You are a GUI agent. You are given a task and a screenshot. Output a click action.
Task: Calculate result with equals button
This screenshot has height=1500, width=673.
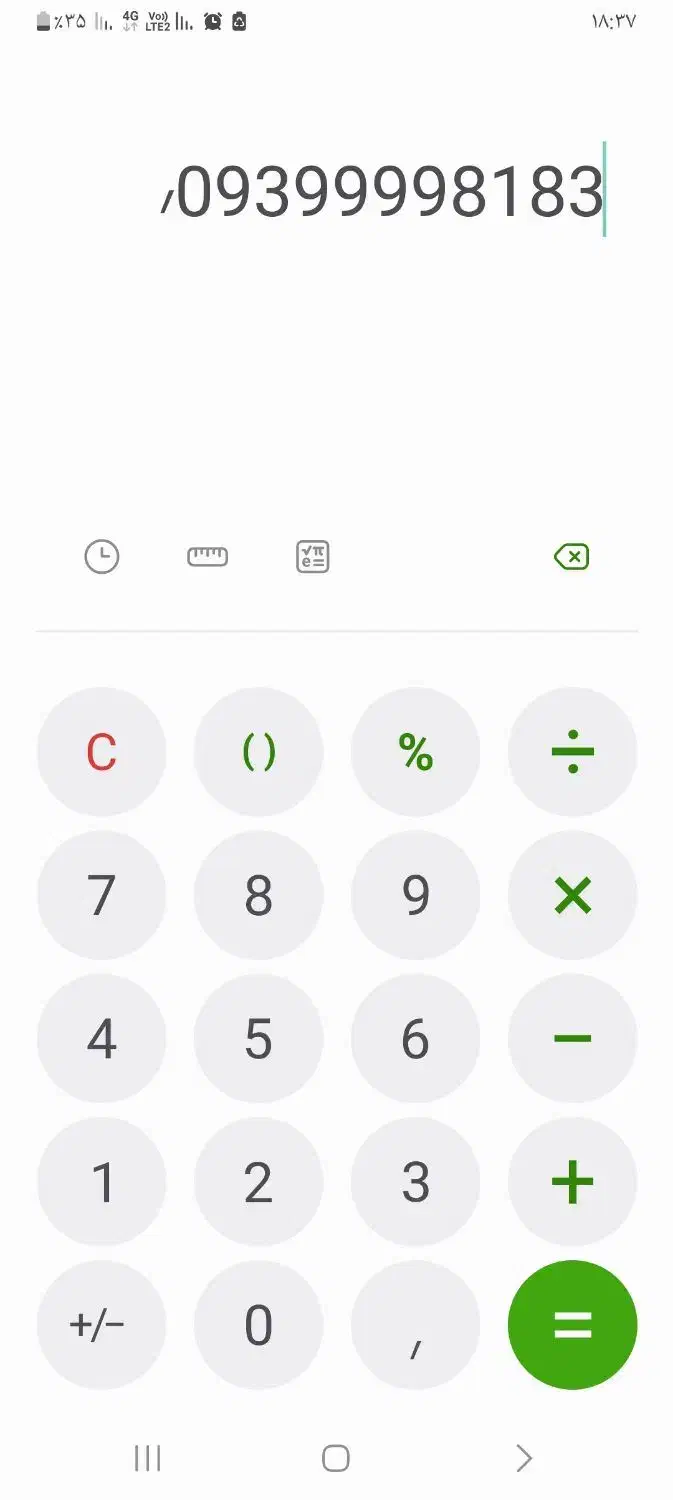(x=572, y=1325)
